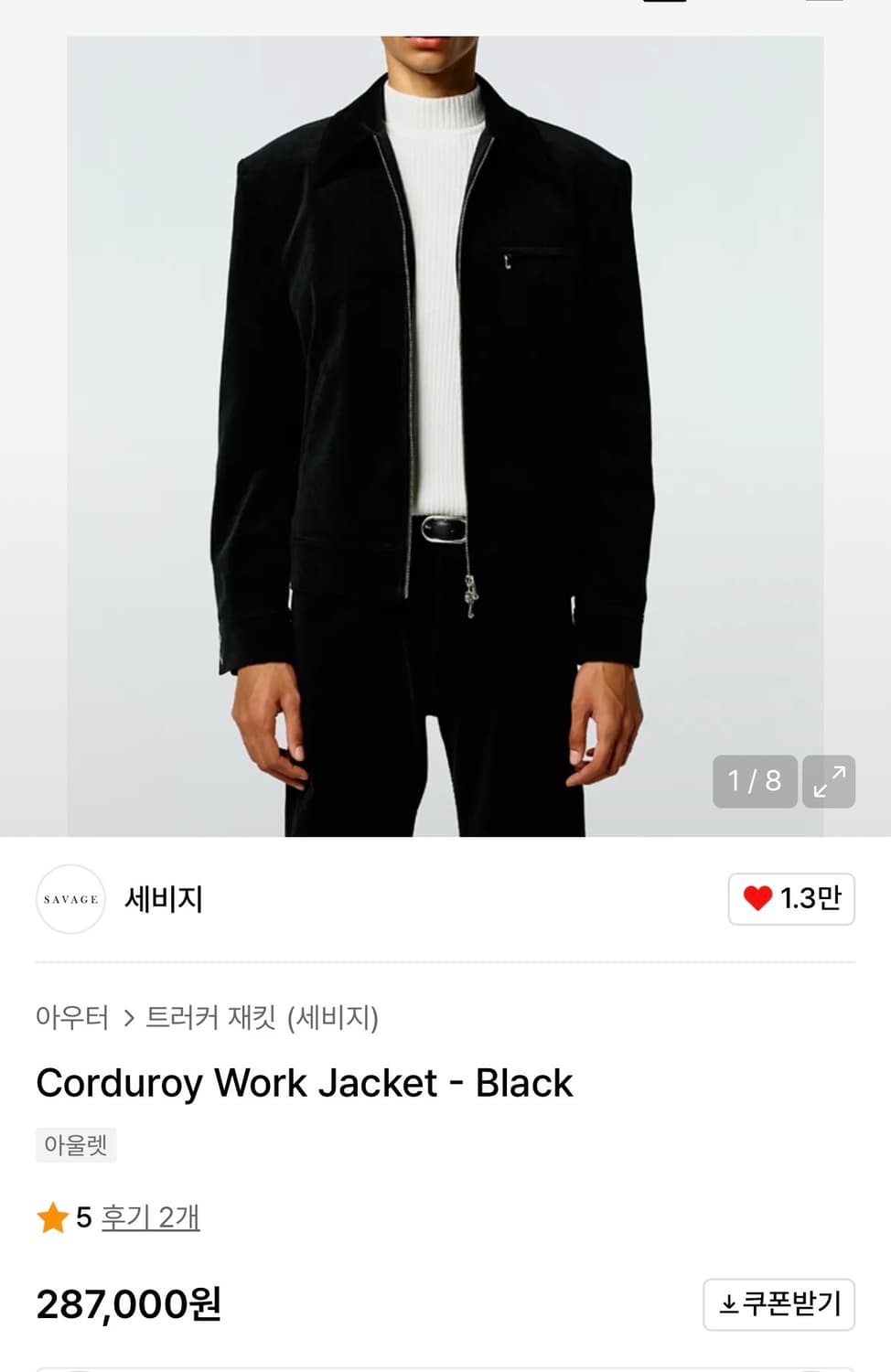Screen dimensions: 891x1372
Task: Toggle the 1.3만 like button
Action: (x=789, y=899)
